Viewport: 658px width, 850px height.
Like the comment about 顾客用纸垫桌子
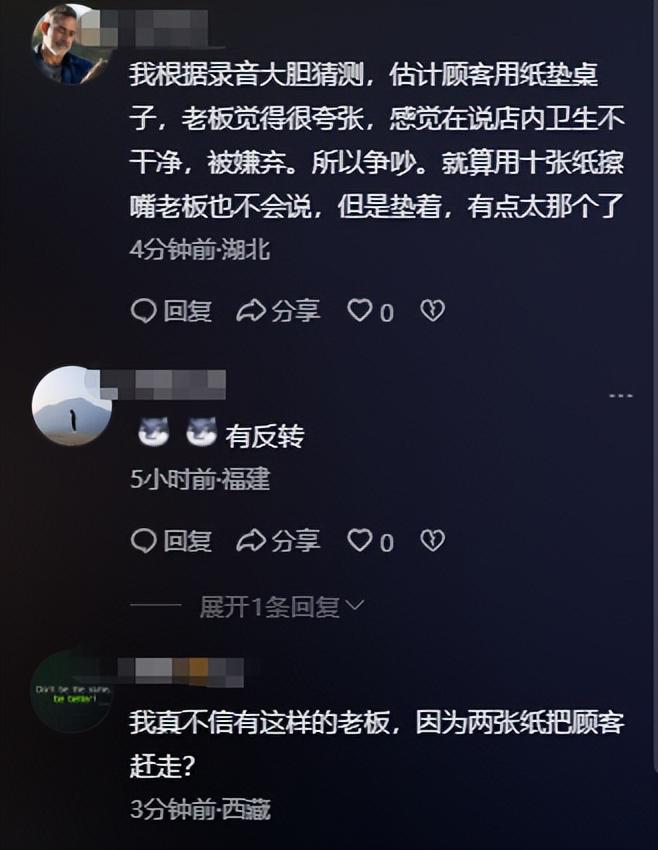tap(360, 311)
